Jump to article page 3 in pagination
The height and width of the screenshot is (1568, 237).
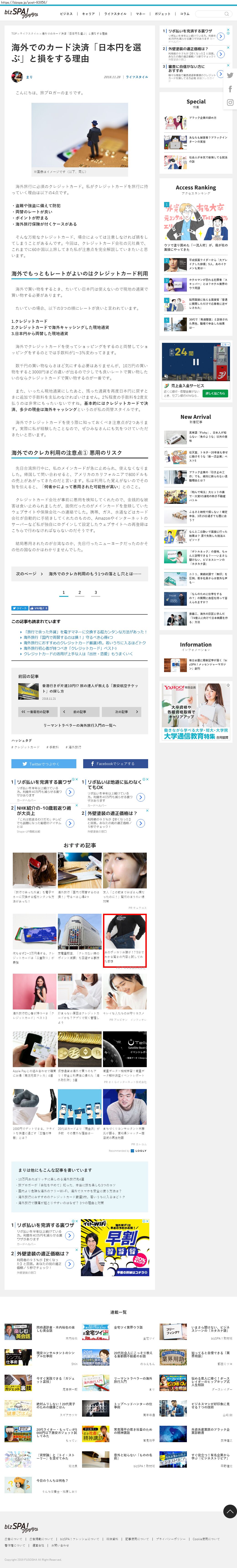tap(95, 592)
